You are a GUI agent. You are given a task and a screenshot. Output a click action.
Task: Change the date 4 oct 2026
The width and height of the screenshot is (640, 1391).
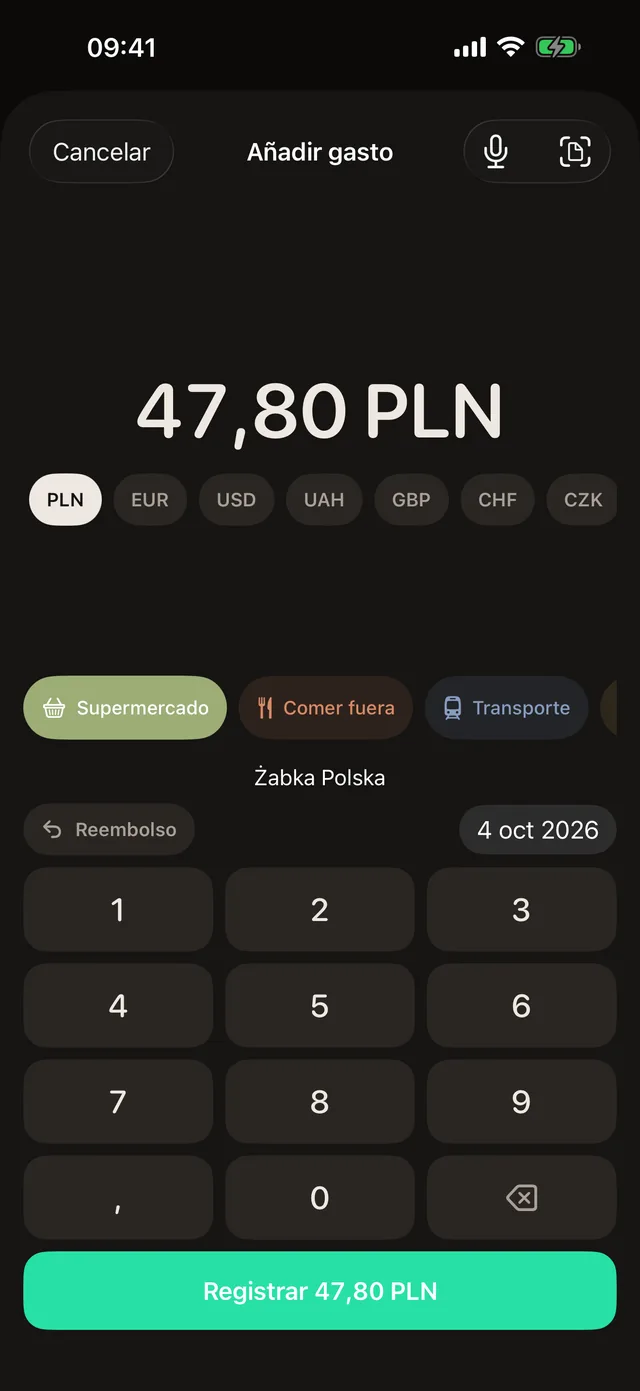coord(538,830)
